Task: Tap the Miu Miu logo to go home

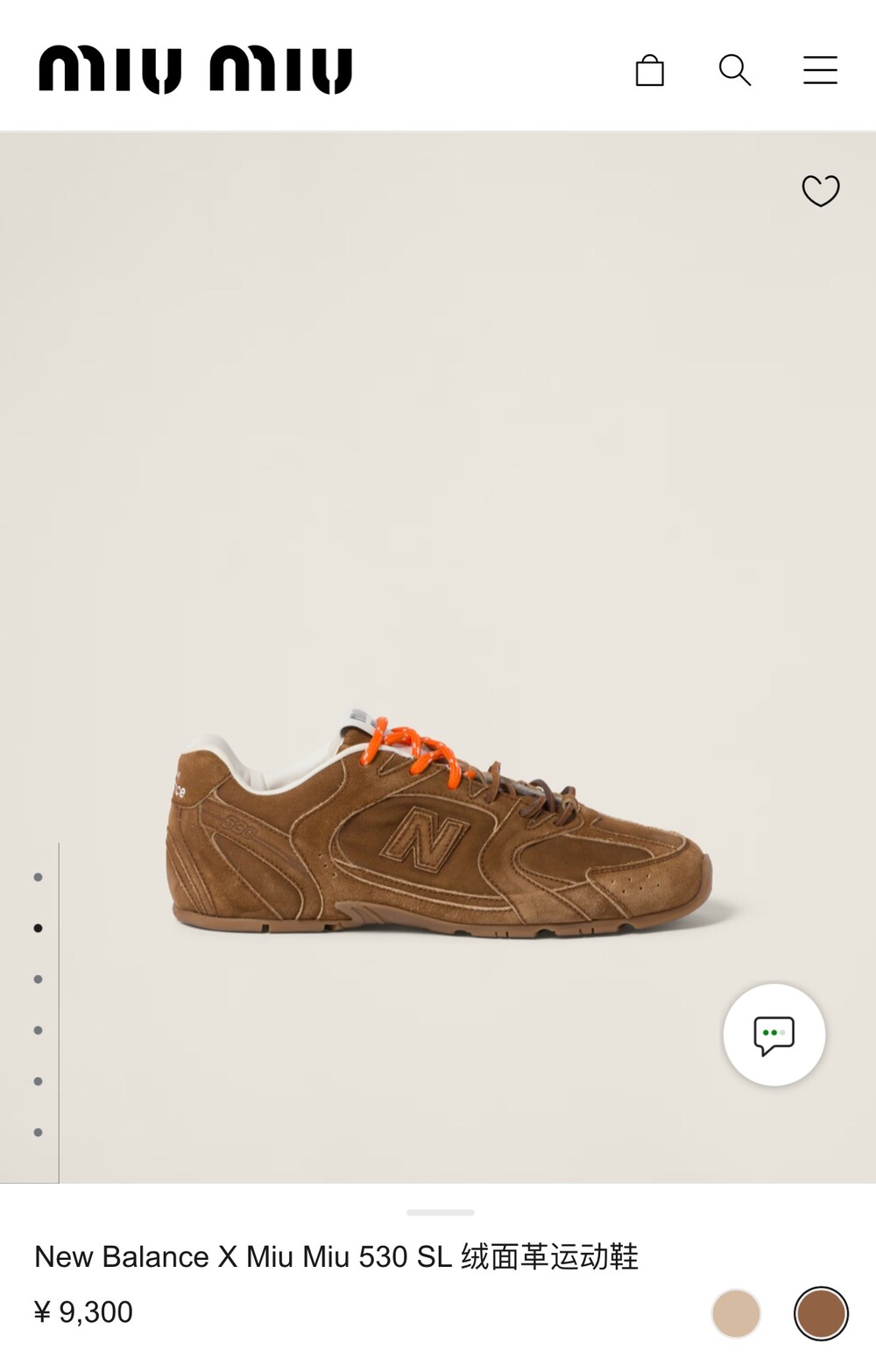Action: pyautogui.click(x=195, y=69)
